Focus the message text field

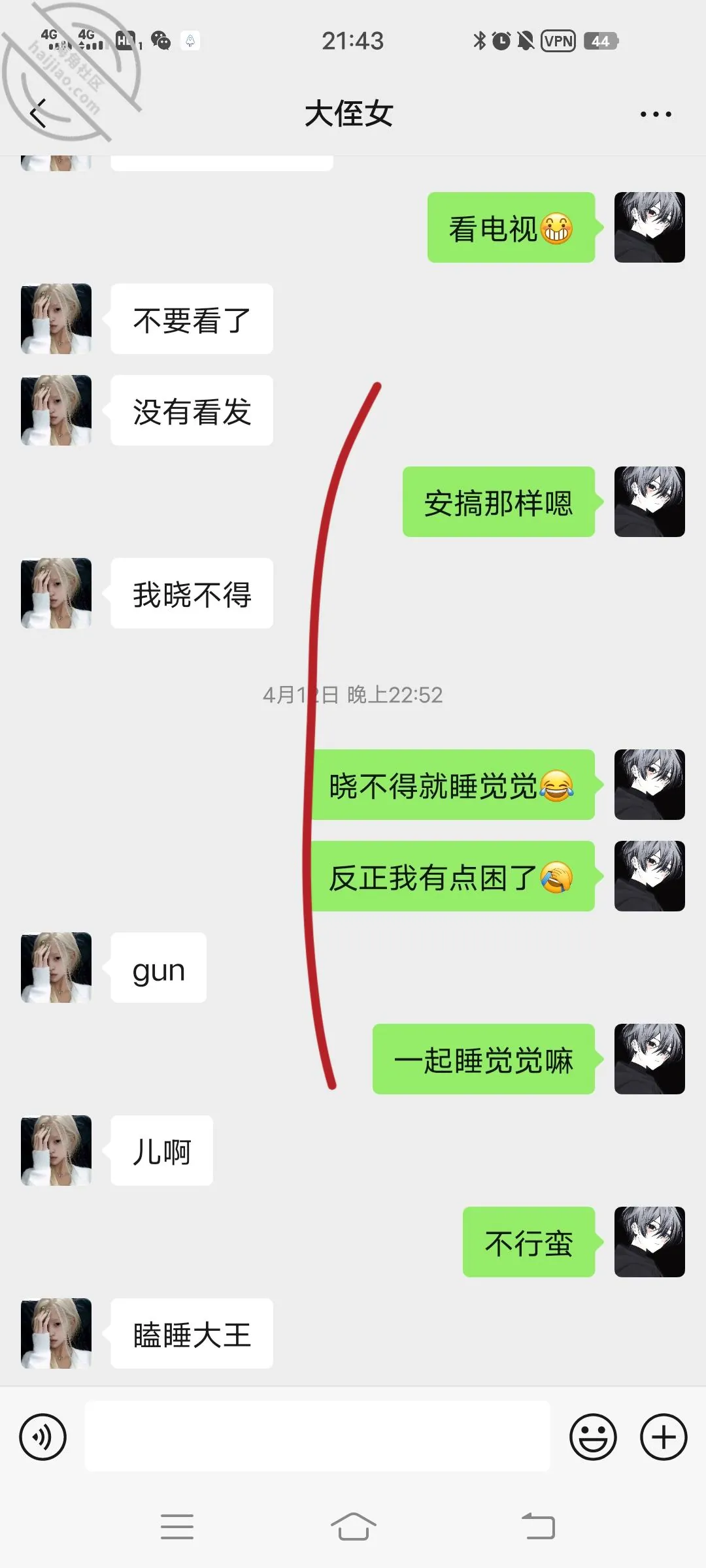pos(317,1436)
